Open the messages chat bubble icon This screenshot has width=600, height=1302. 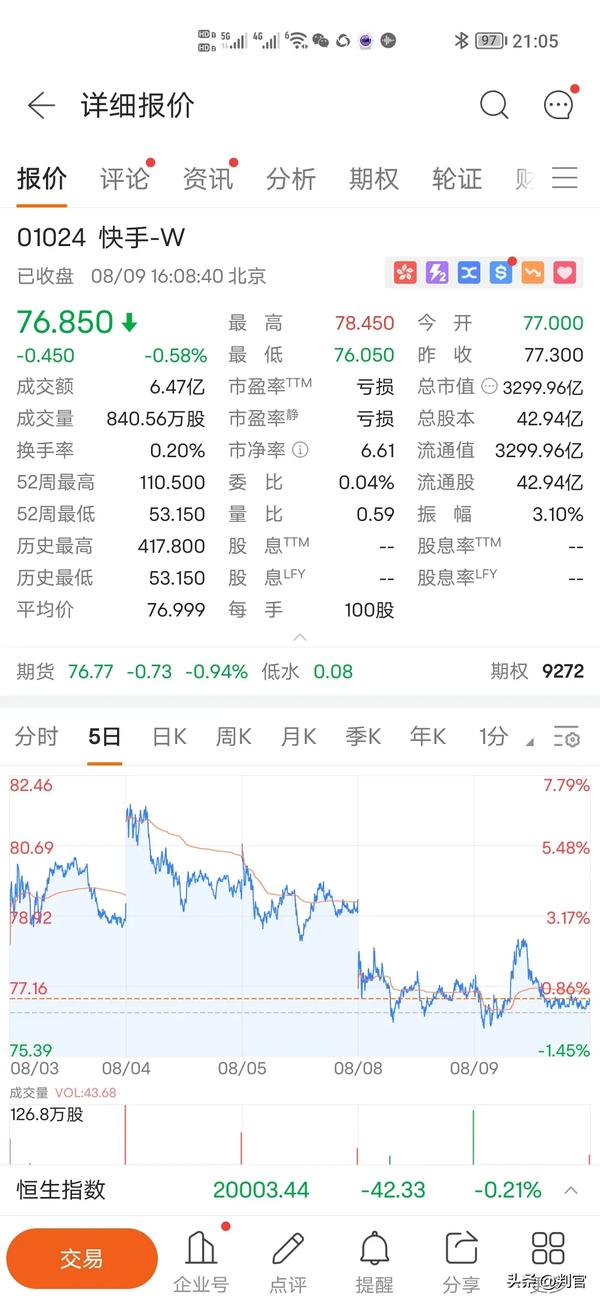[x=558, y=104]
